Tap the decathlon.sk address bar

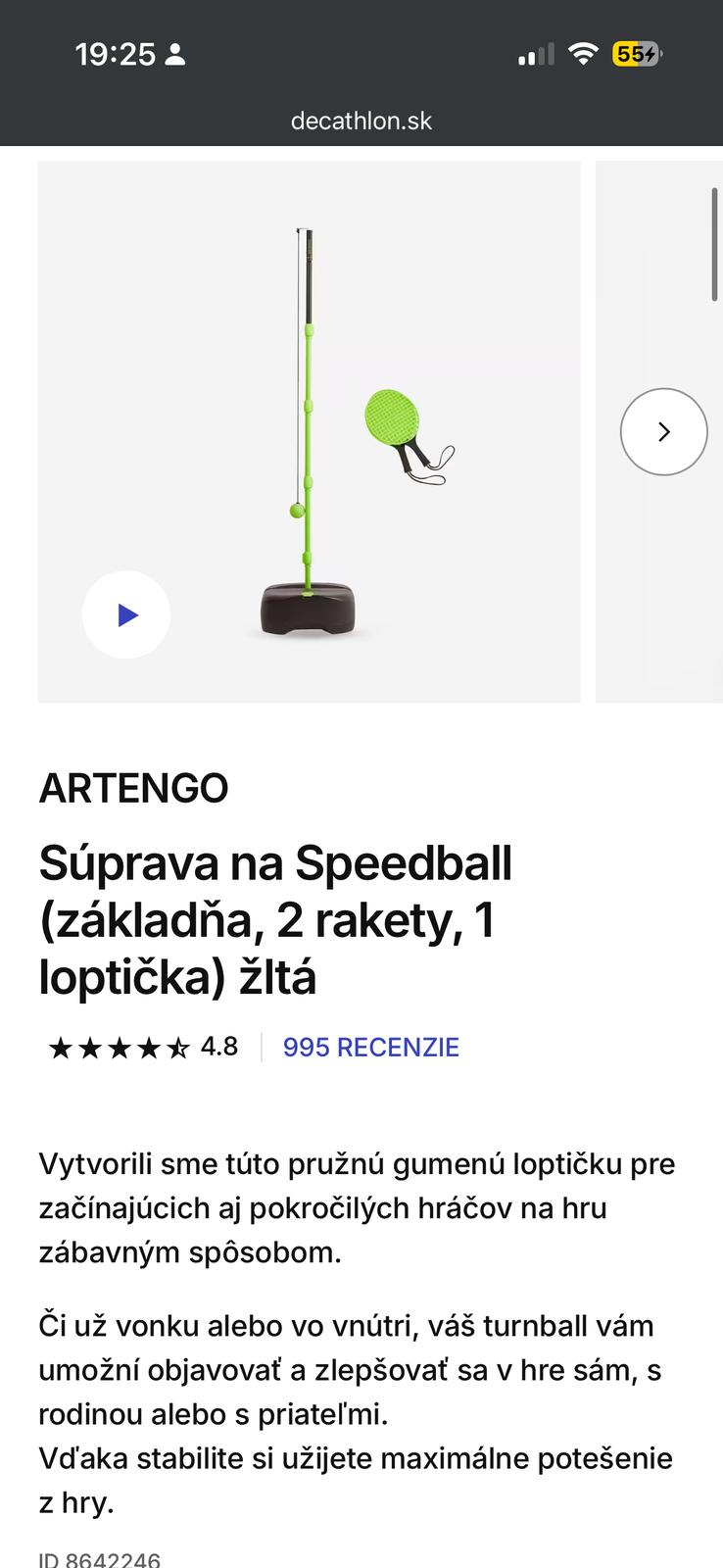click(361, 121)
